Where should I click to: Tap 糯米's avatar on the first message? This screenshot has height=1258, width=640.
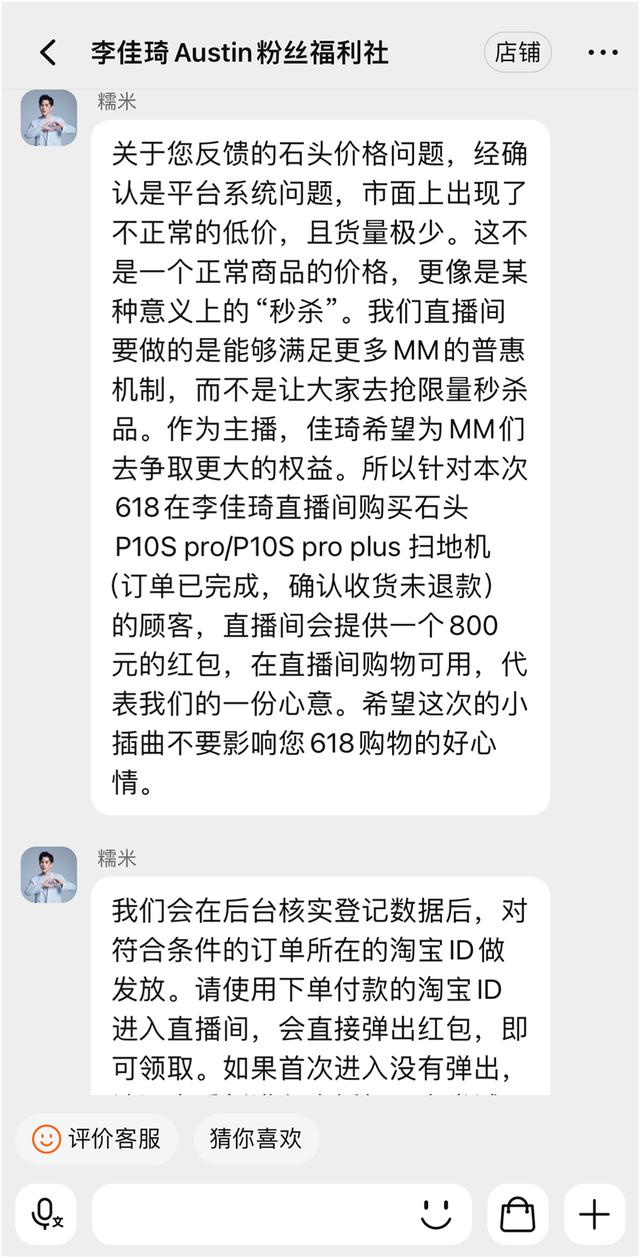click(48, 118)
